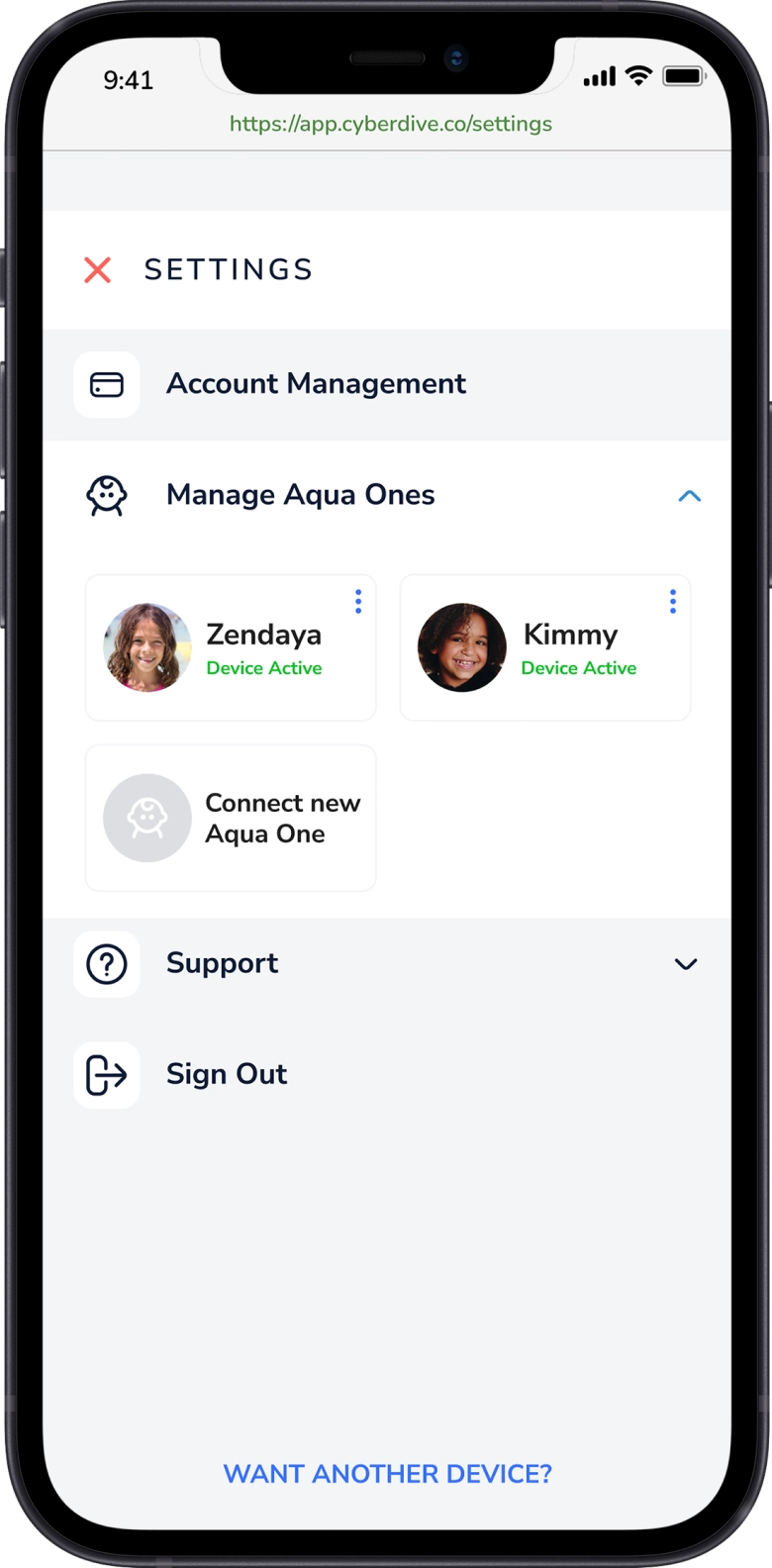Open the options menu on Zendaya's card
772x1568 pixels.
pos(358,601)
